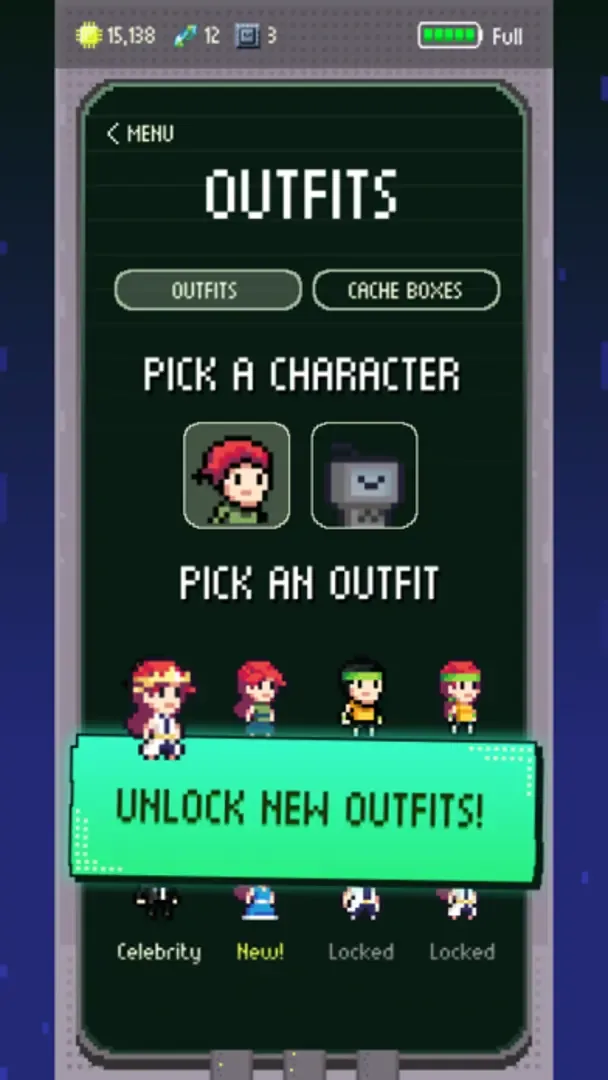Pick the robot character
This screenshot has height=1080, width=608.
[364, 475]
